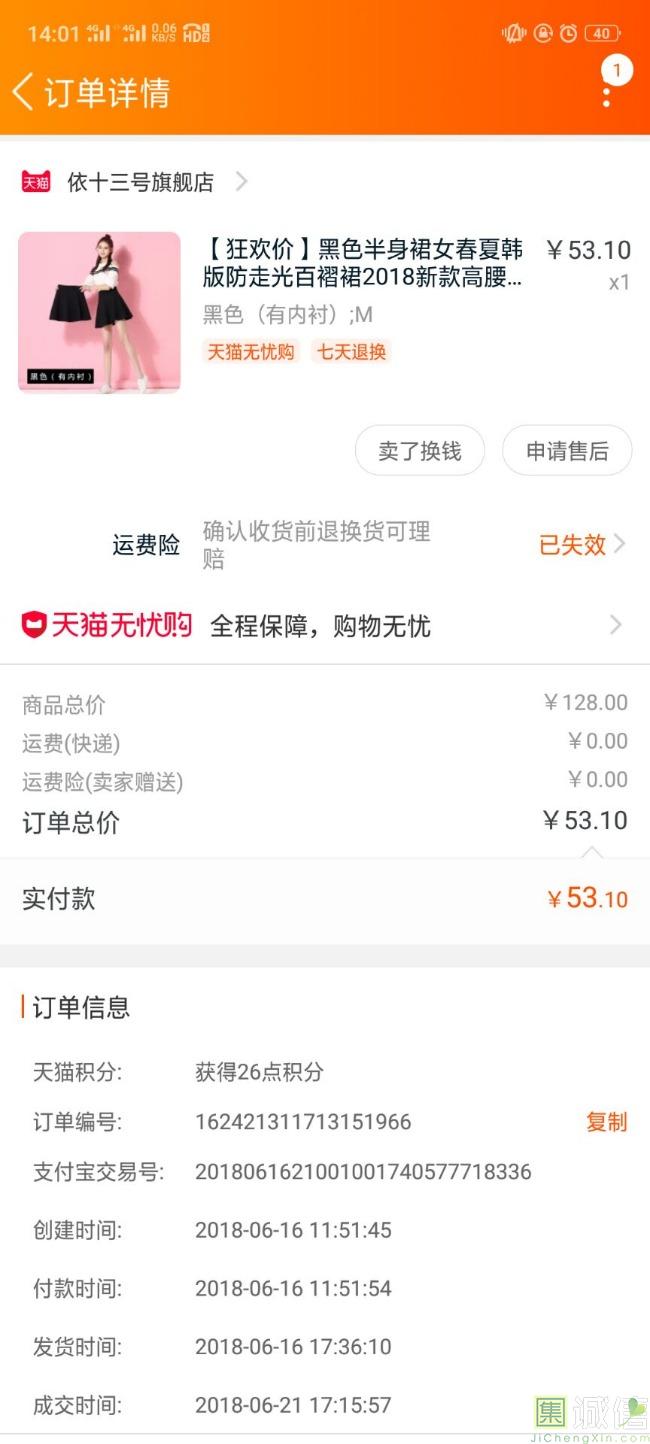The height and width of the screenshot is (1444, 650).
Task: Apply for after-sales with 申请售后
Action: (567, 451)
